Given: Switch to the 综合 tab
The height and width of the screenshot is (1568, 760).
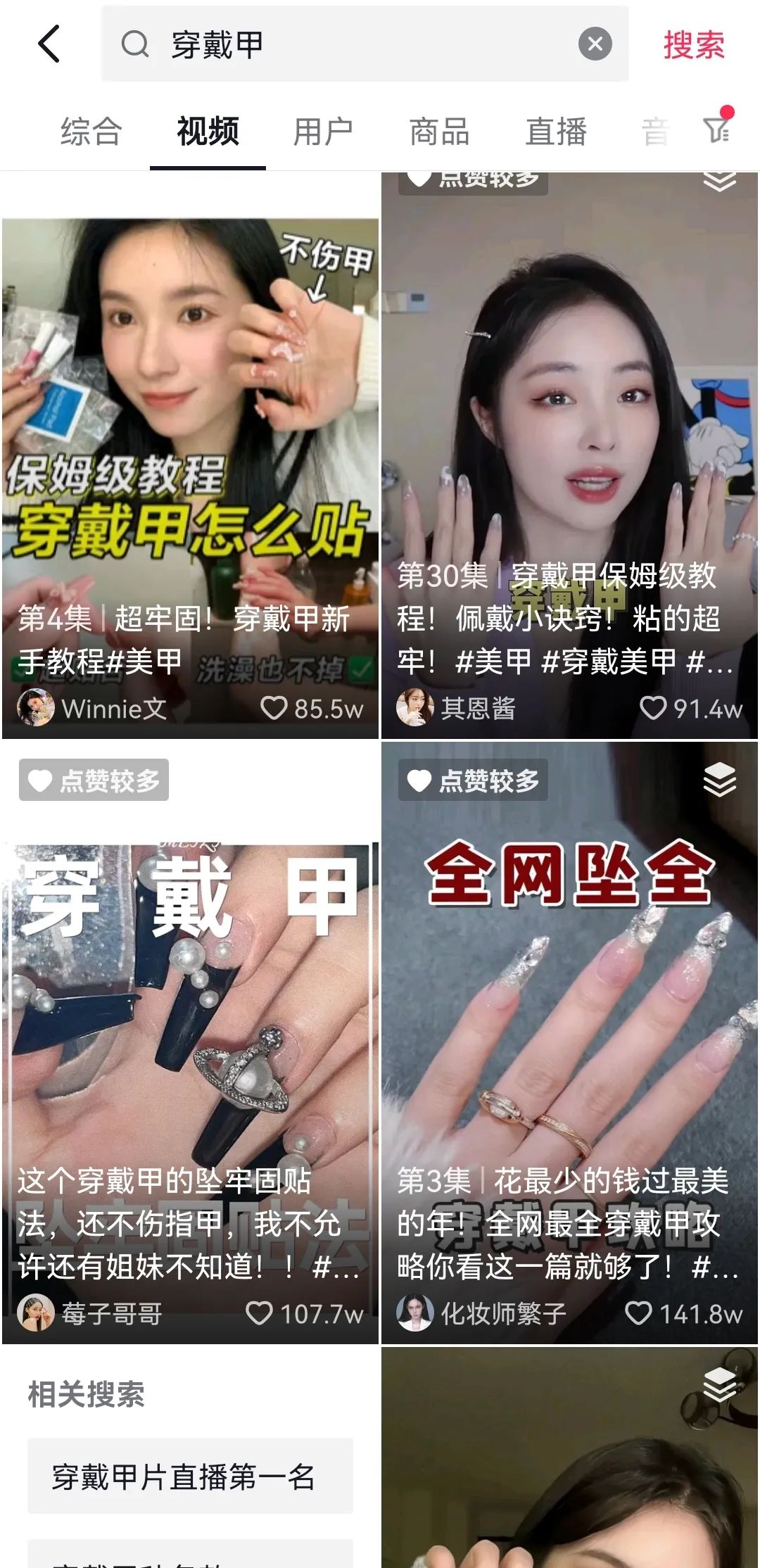Looking at the screenshot, I should click(x=91, y=132).
